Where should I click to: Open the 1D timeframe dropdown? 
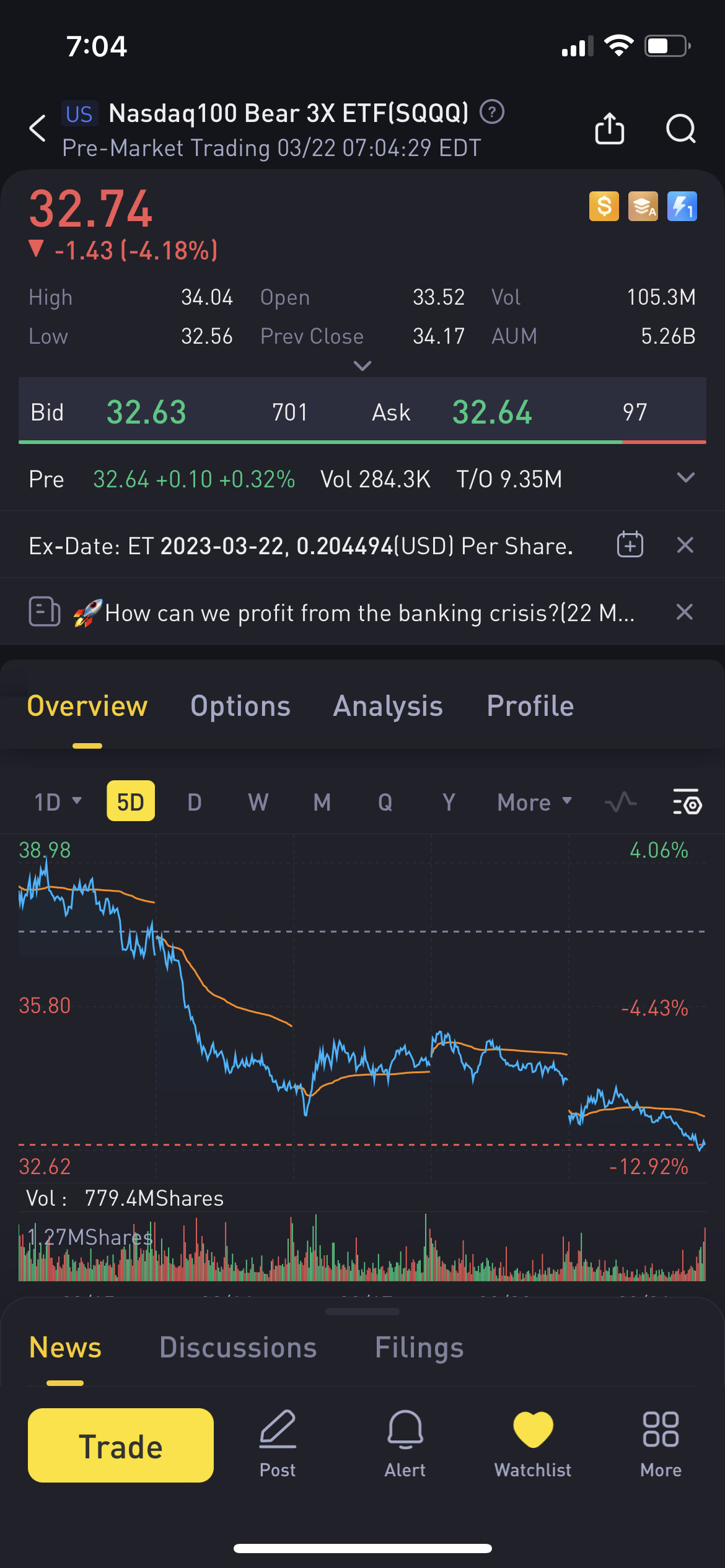click(58, 802)
